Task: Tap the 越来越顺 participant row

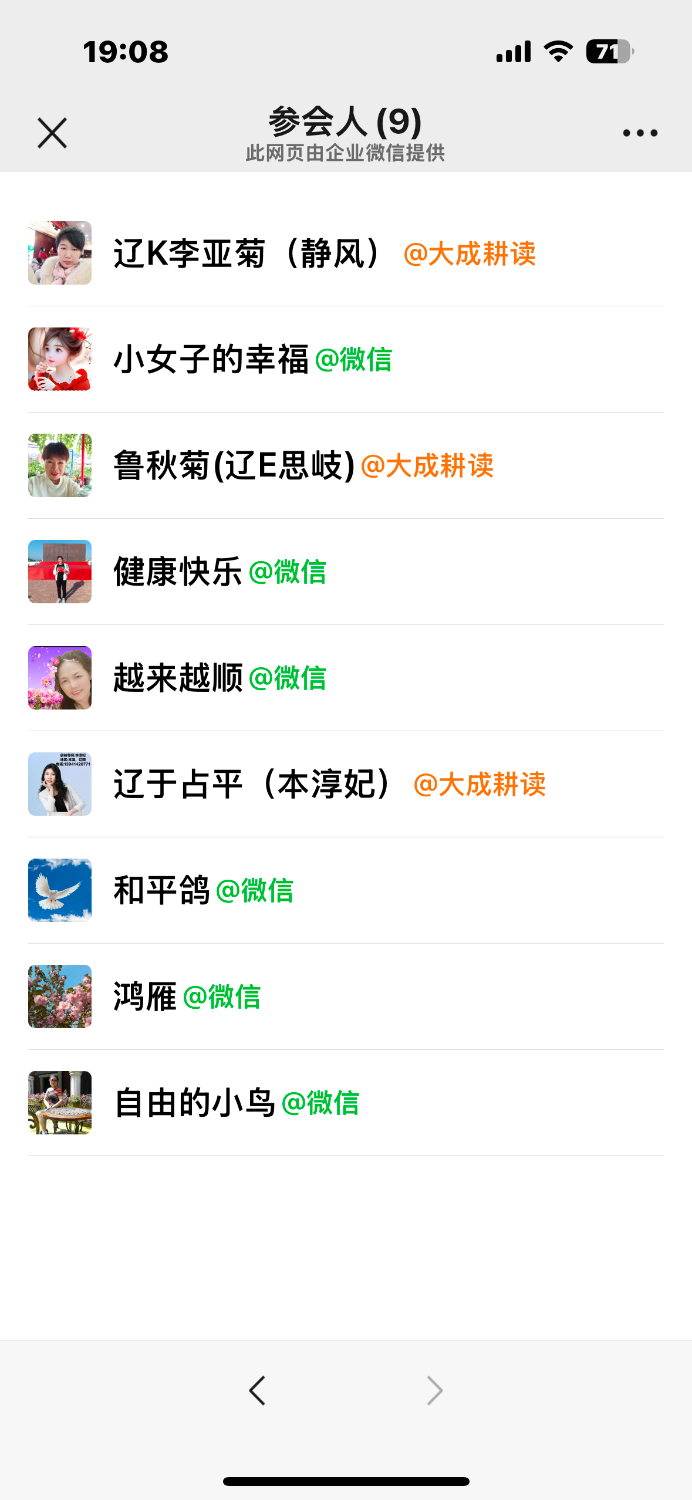Action: pyautogui.click(x=178, y=678)
